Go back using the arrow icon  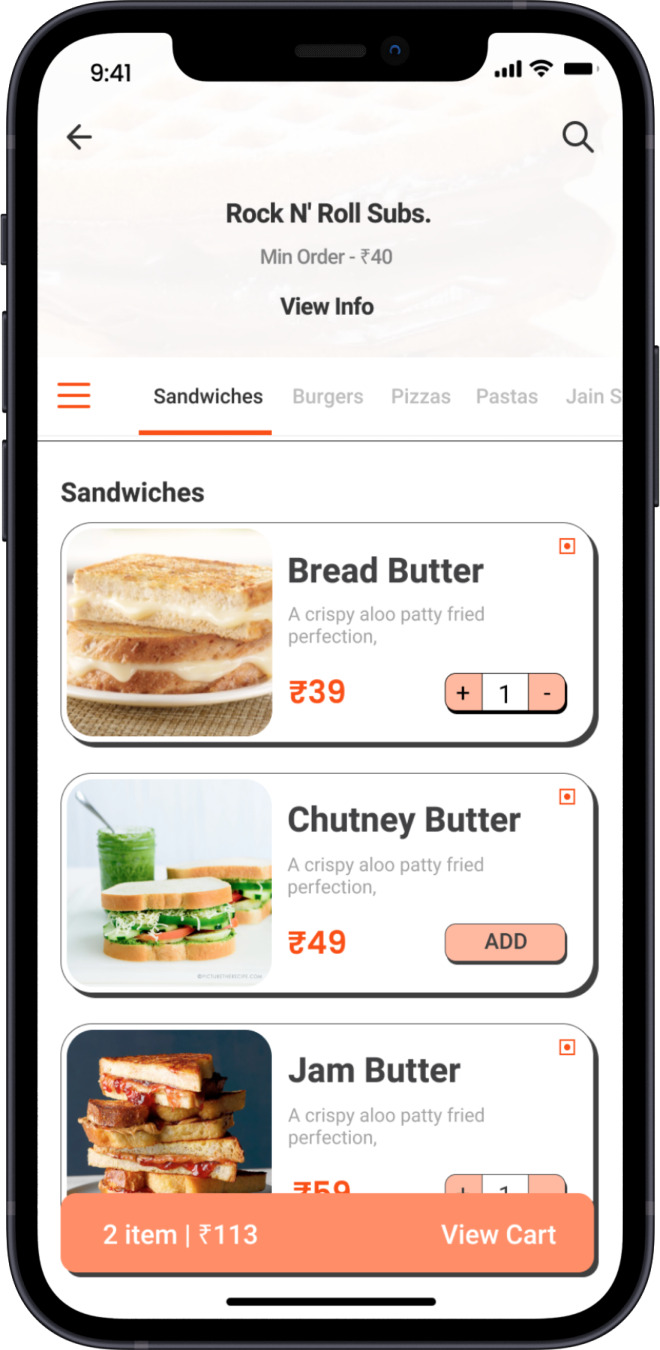(x=79, y=138)
